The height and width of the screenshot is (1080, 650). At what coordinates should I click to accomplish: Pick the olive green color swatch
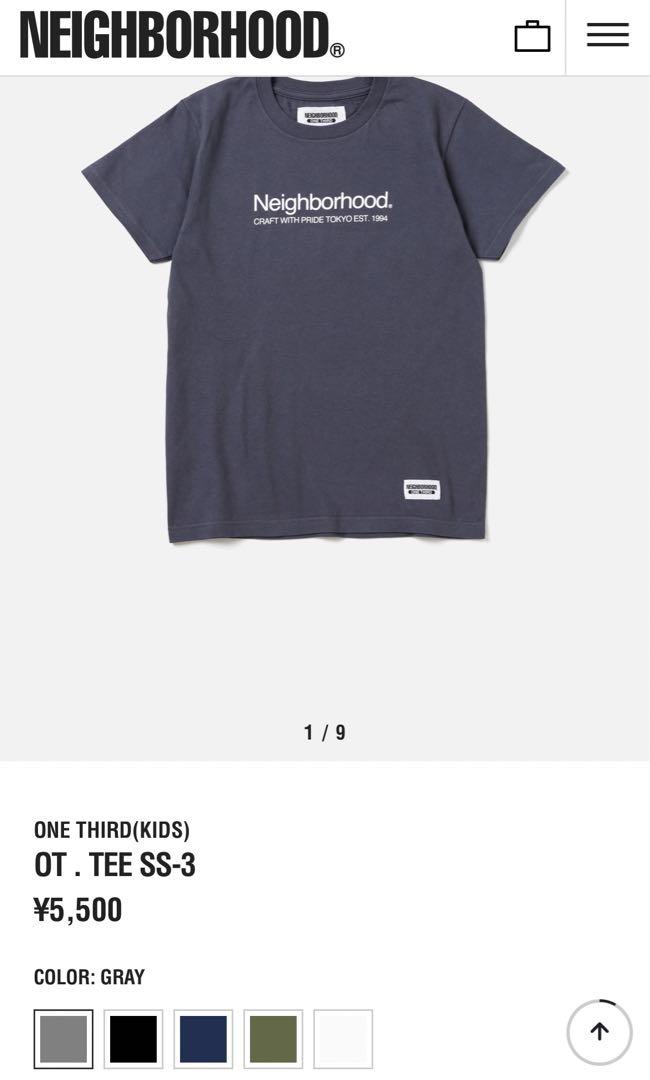pos(273,1038)
